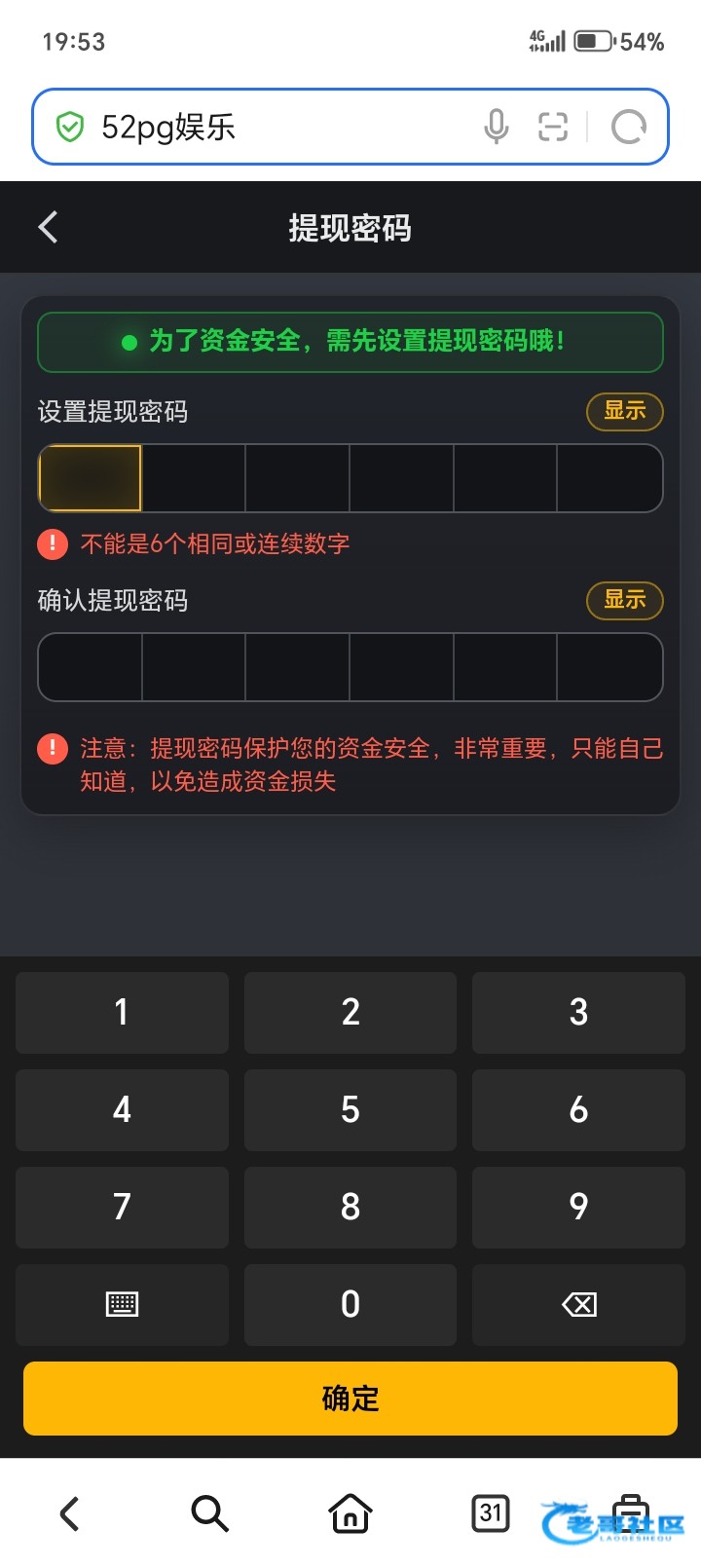This screenshot has width=701, height=1568.
Task: Reload the page with refresh icon
Action: point(629,127)
